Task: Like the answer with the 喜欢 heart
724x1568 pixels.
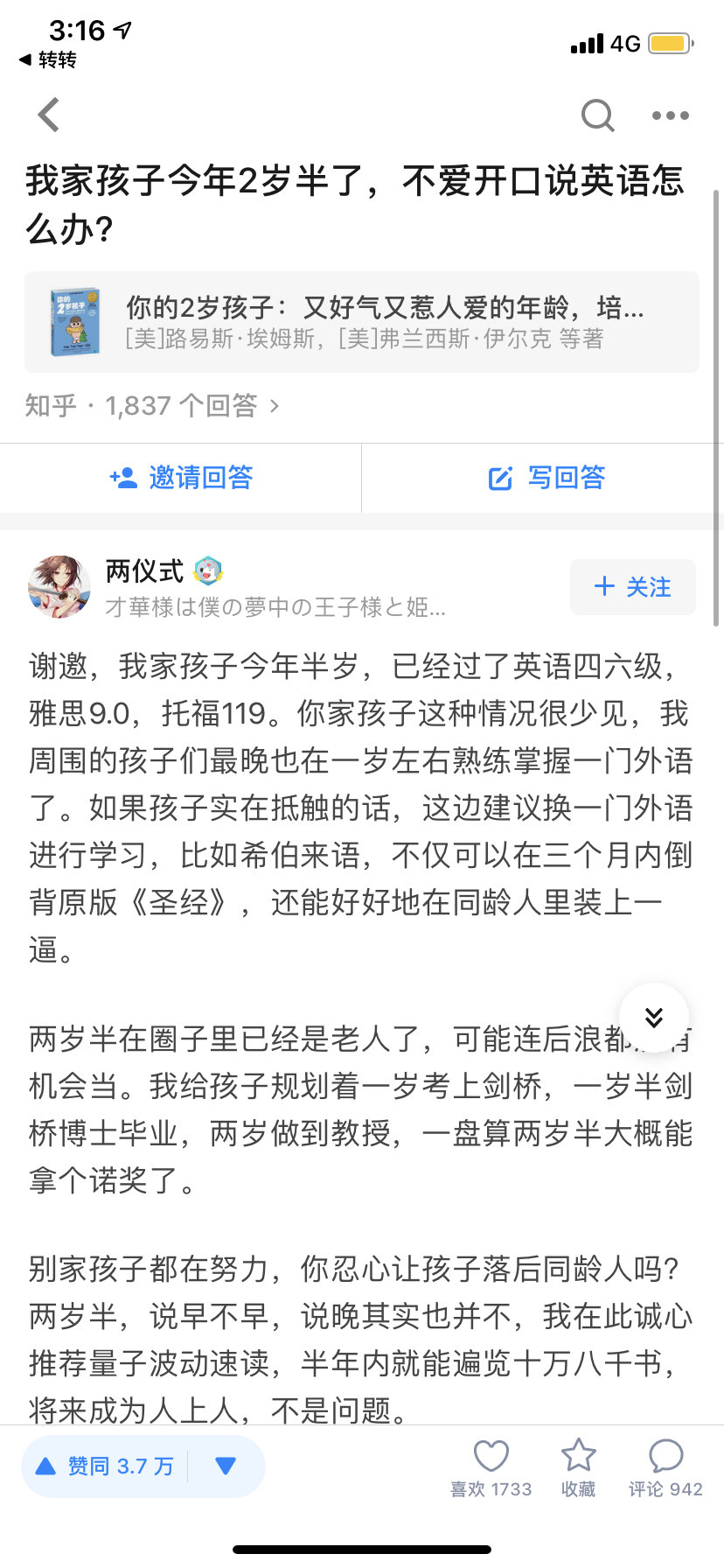Action: 491,1466
